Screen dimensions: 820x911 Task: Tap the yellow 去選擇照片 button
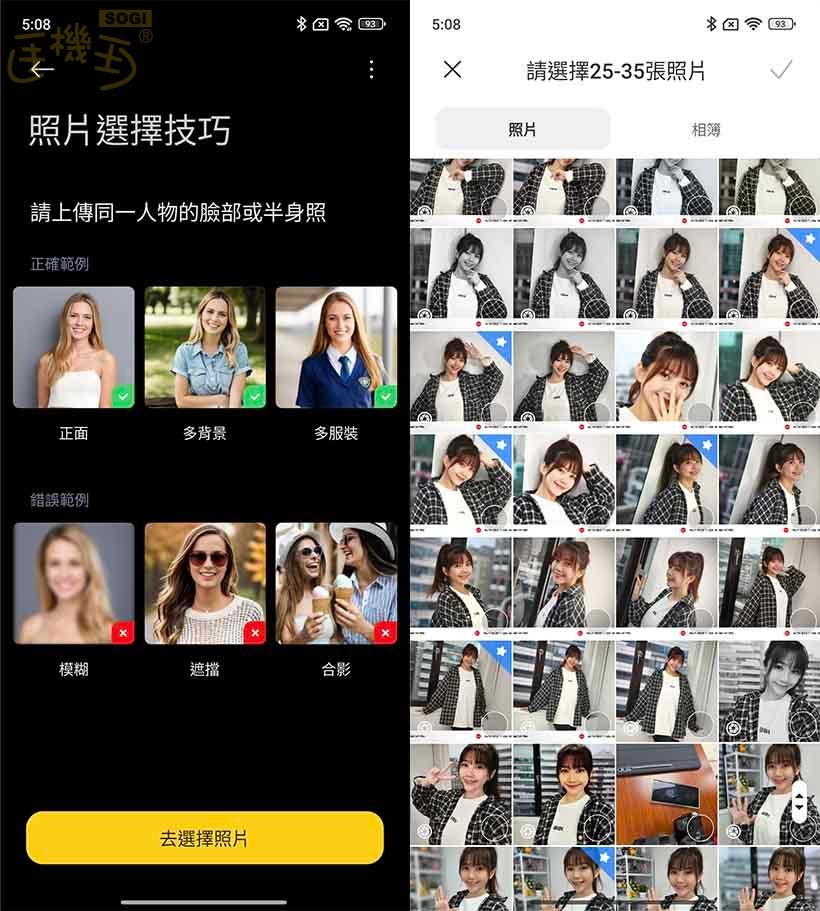click(x=204, y=838)
